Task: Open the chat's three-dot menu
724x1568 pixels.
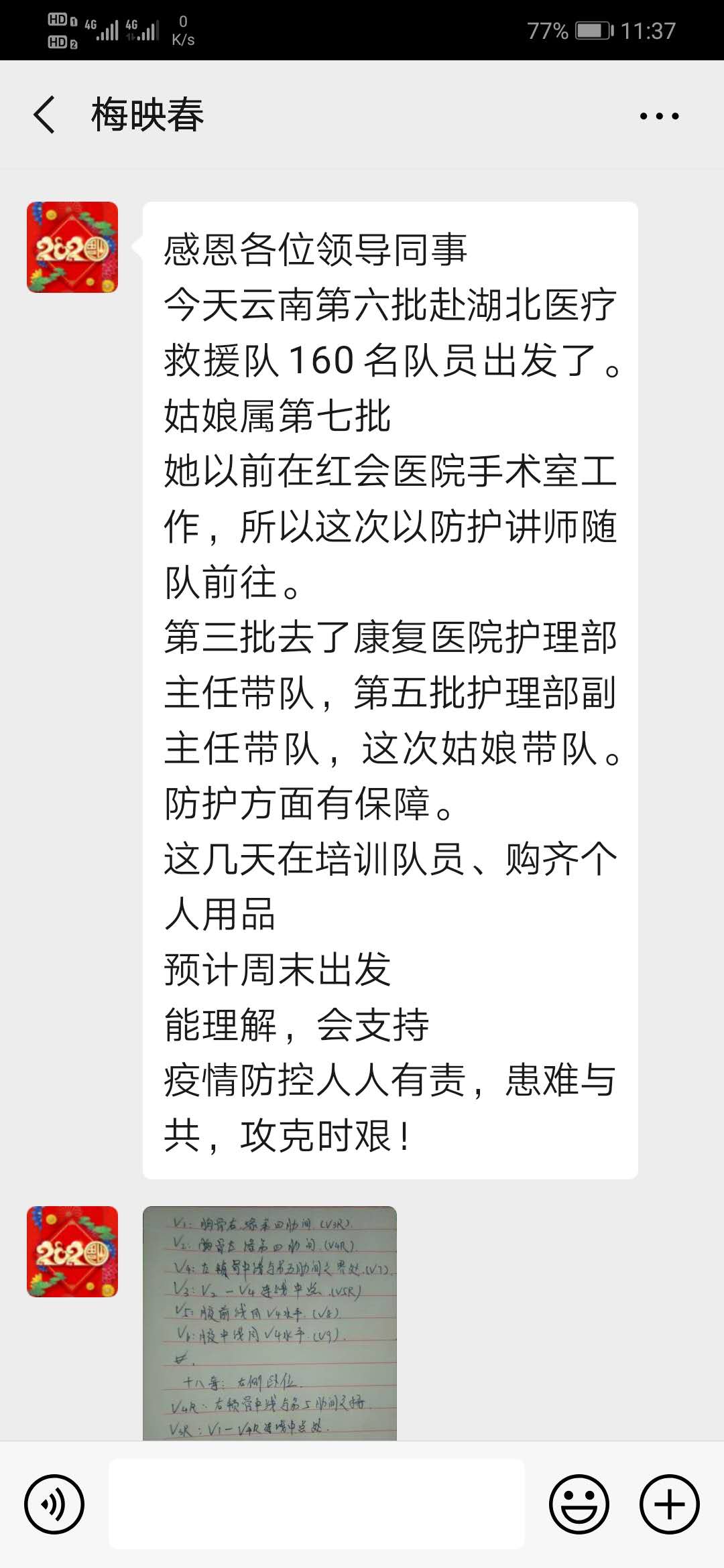Action: tap(658, 116)
